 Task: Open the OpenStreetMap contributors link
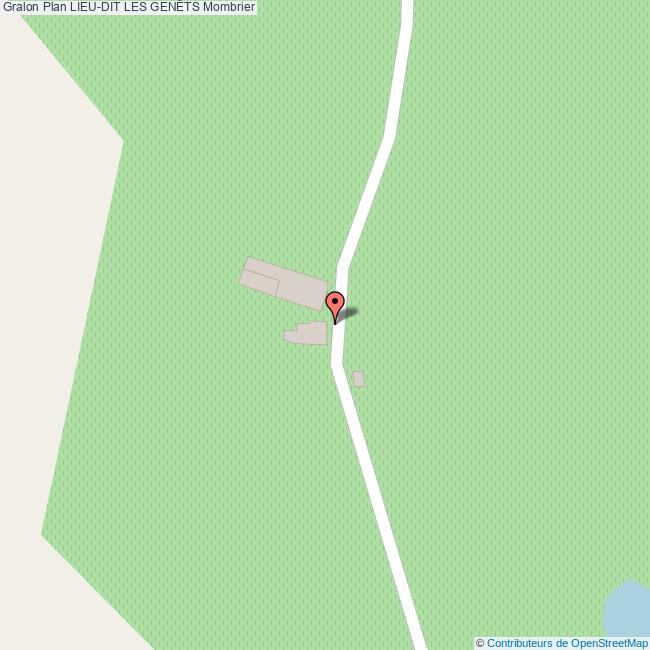point(567,643)
